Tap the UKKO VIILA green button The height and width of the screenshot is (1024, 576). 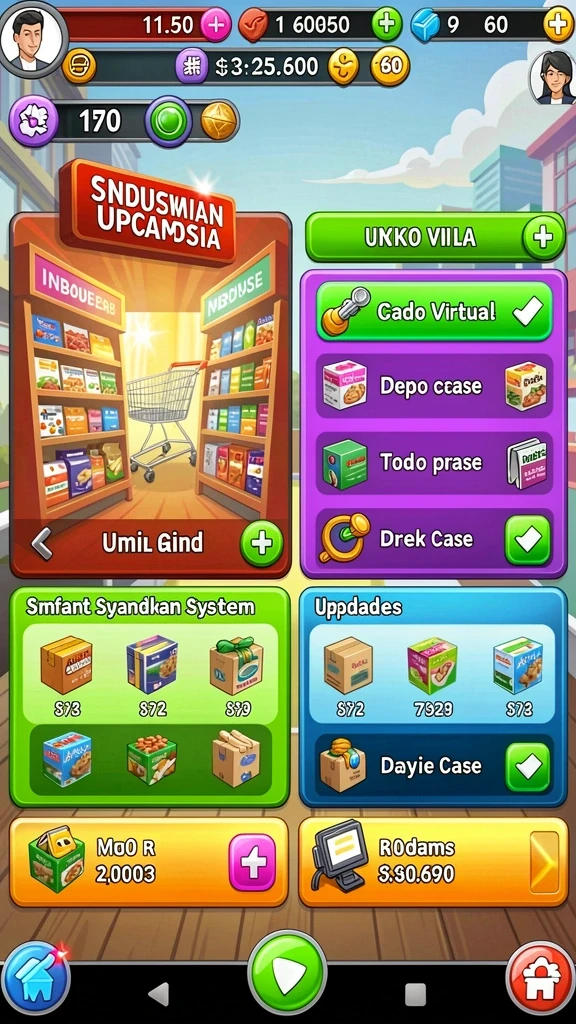(x=435, y=237)
